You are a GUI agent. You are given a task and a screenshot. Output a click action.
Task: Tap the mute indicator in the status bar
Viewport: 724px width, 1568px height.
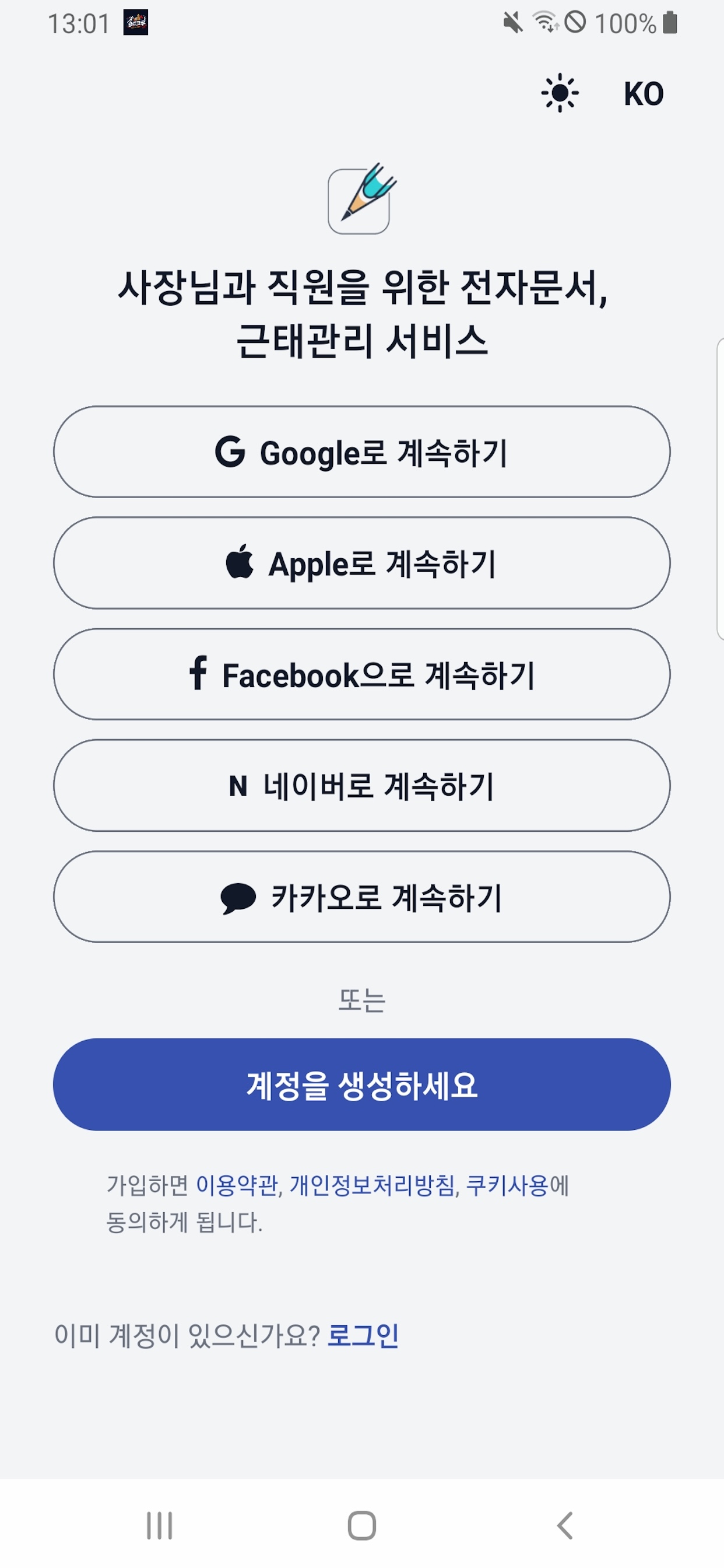point(514,23)
